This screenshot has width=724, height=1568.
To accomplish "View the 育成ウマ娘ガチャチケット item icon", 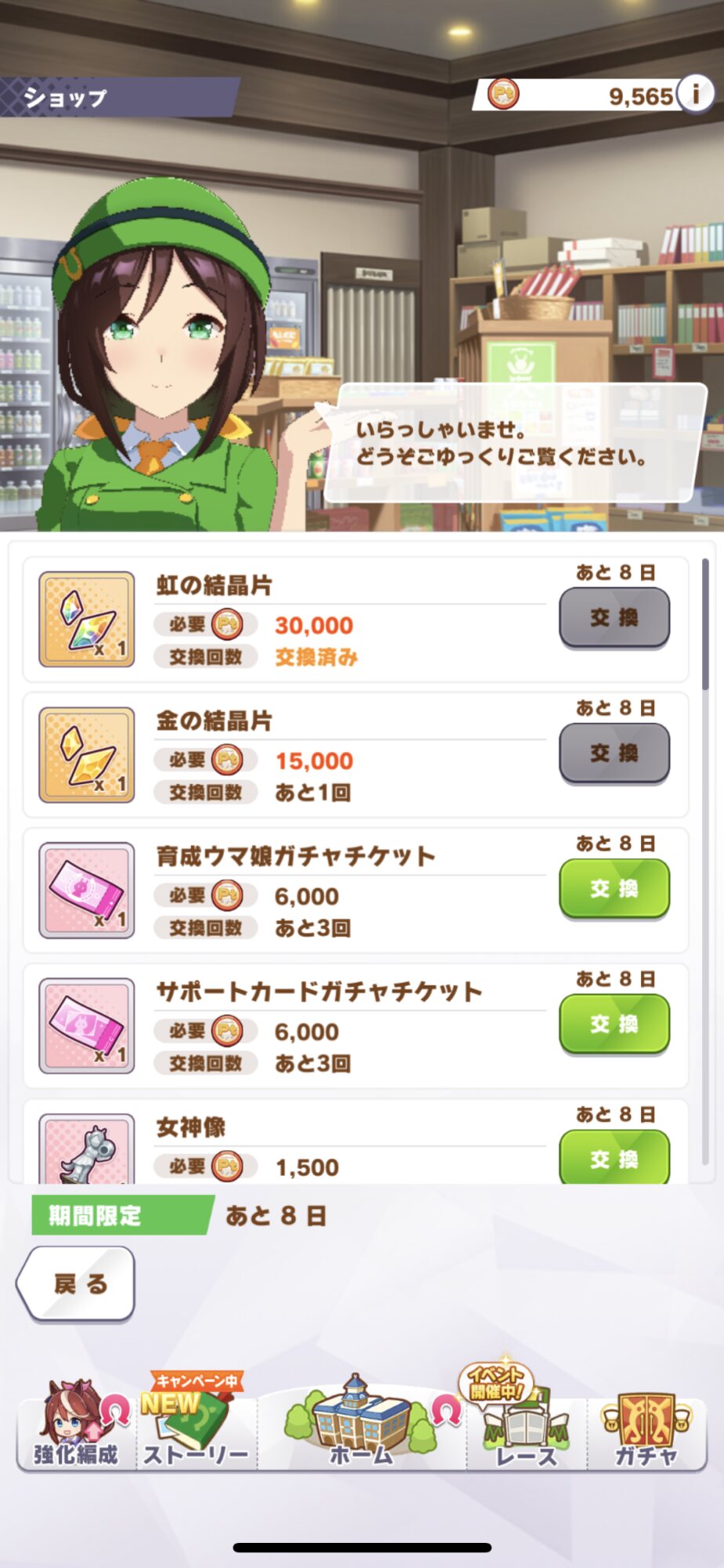I will [x=87, y=891].
